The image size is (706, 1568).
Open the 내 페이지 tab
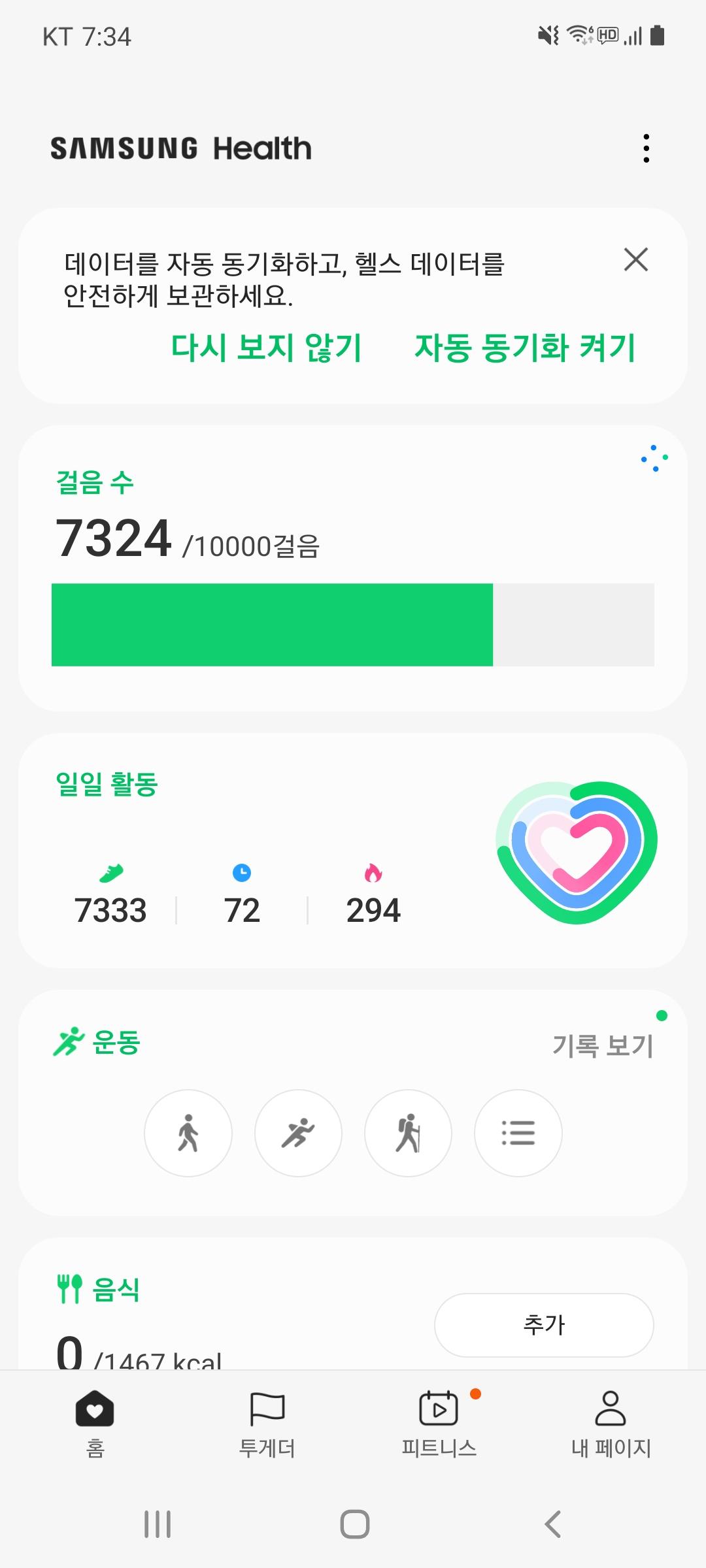[x=611, y=1426]
